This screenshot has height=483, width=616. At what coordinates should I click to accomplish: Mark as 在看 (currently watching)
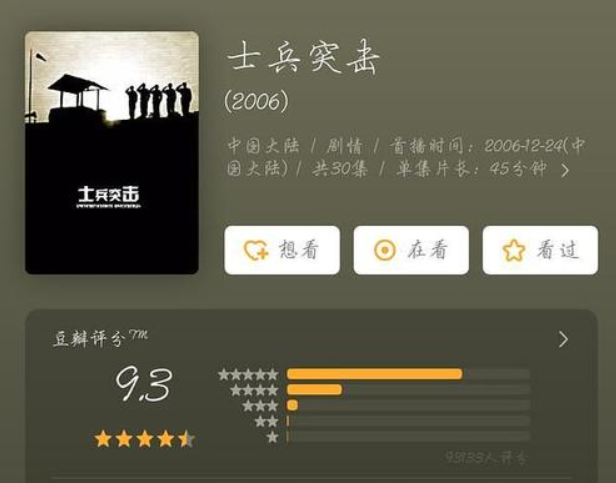[x=411, y=250]
